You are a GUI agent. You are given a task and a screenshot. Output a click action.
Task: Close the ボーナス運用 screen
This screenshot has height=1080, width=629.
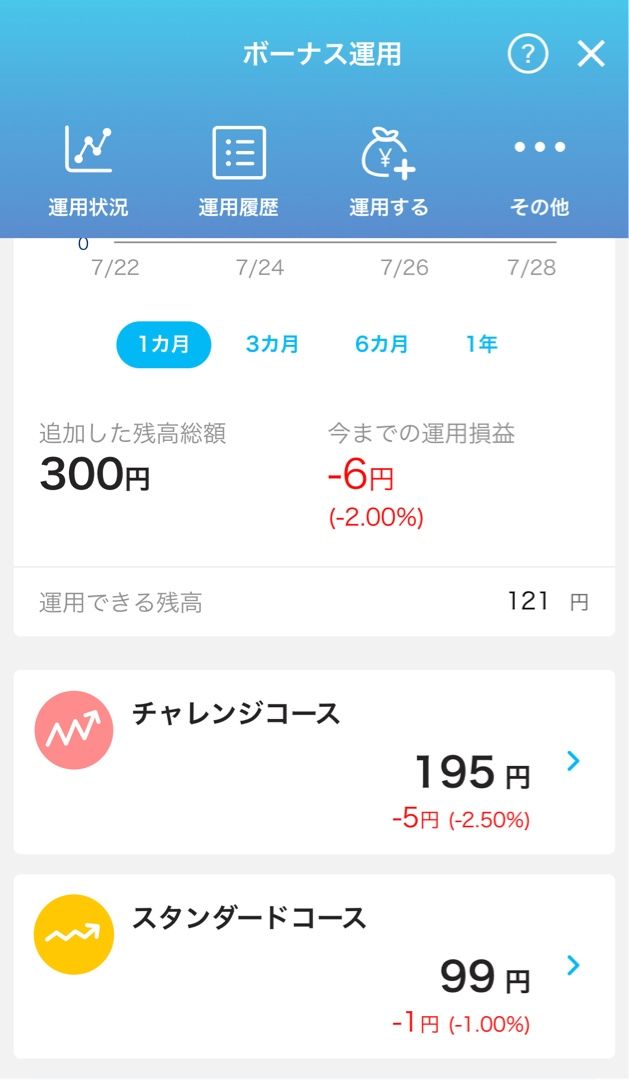pos(591,54)
